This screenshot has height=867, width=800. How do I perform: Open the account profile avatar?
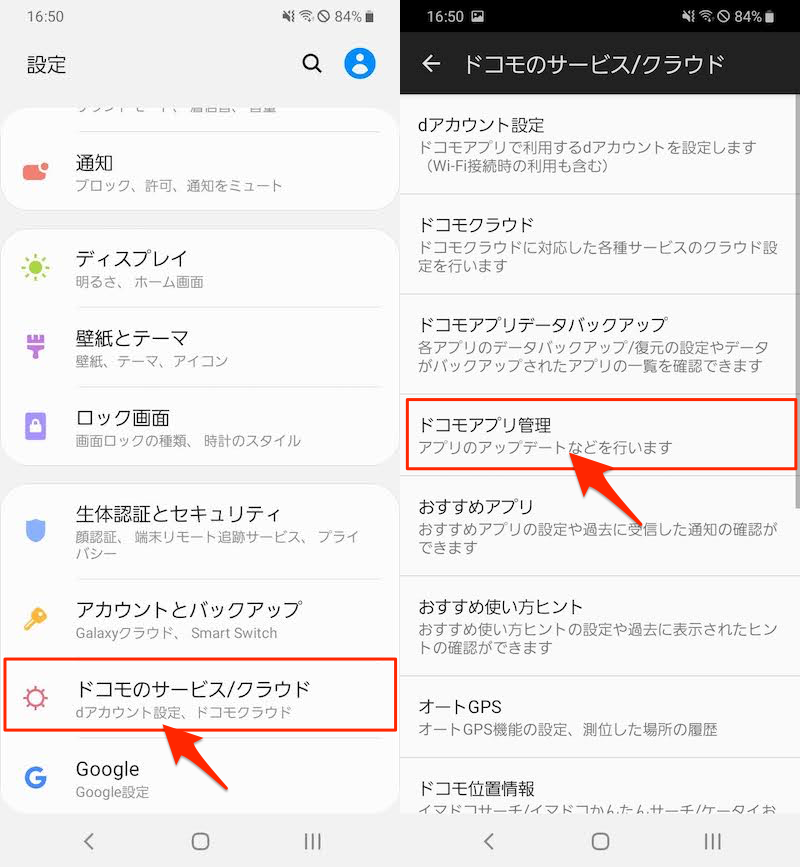[x=360, y=64]
